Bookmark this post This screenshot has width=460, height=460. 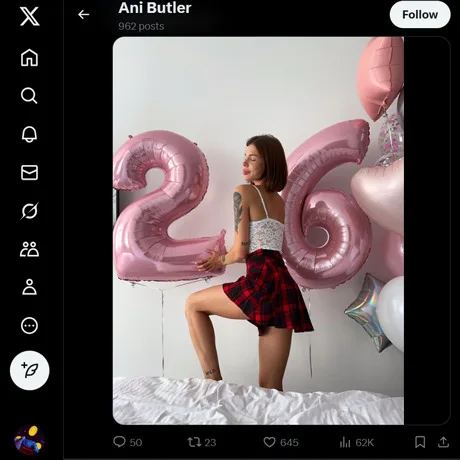[420, 442]
